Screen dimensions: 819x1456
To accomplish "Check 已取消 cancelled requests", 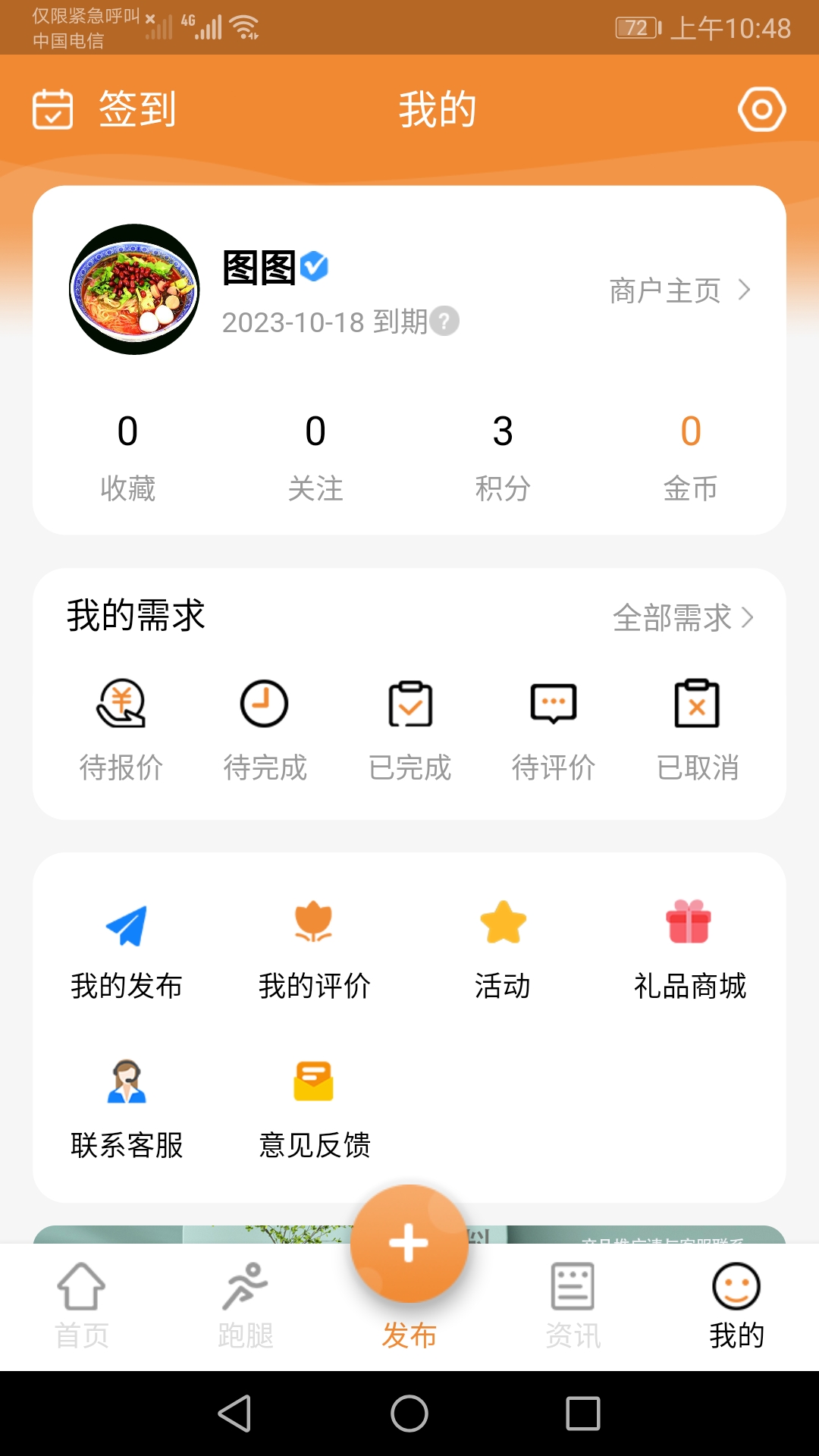I will point(698,730).
